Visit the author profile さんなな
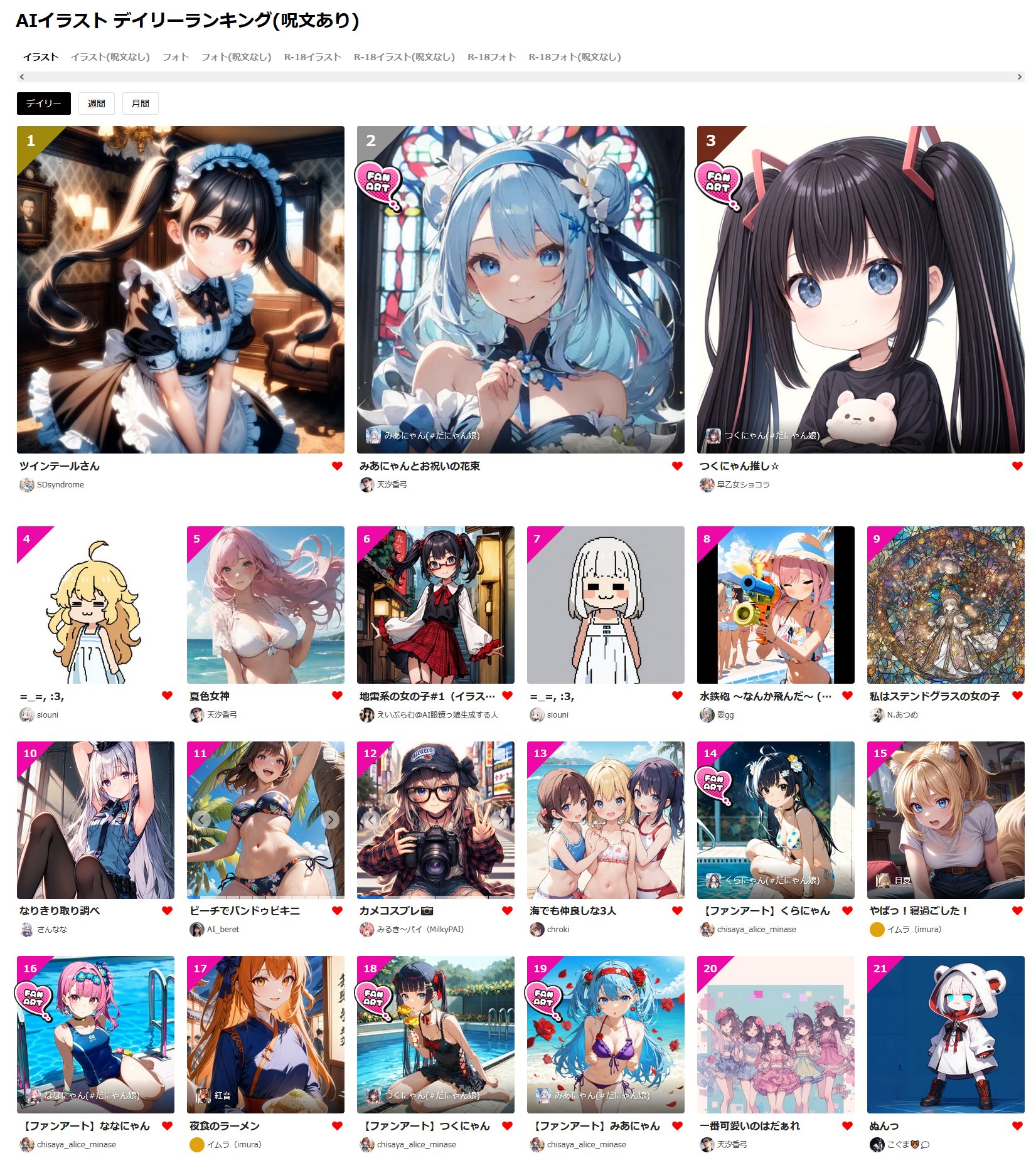1036x1168 pixels. point(51,930)
